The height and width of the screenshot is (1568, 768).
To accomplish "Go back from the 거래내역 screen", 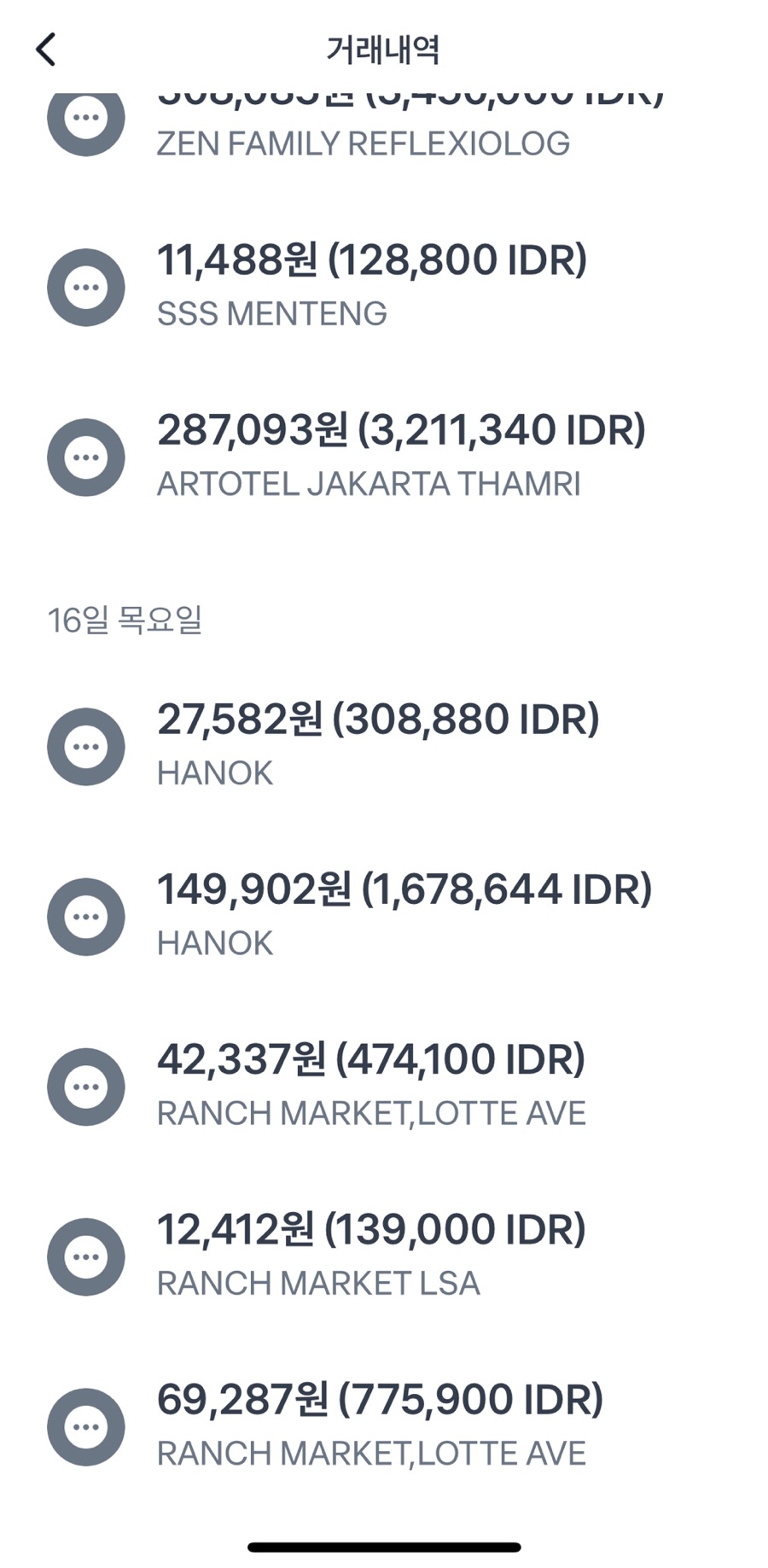I will click(46, 50).
